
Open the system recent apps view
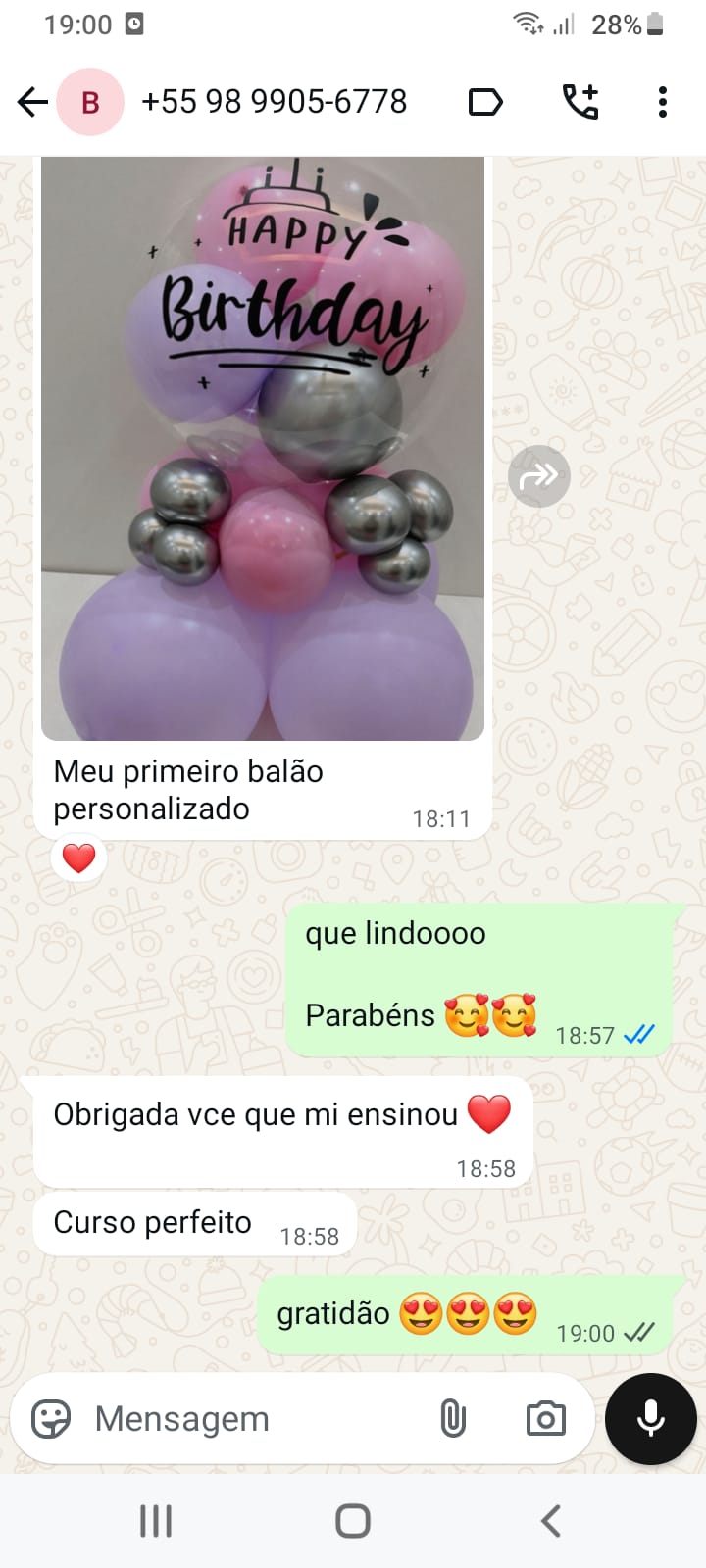point(156,1521)
